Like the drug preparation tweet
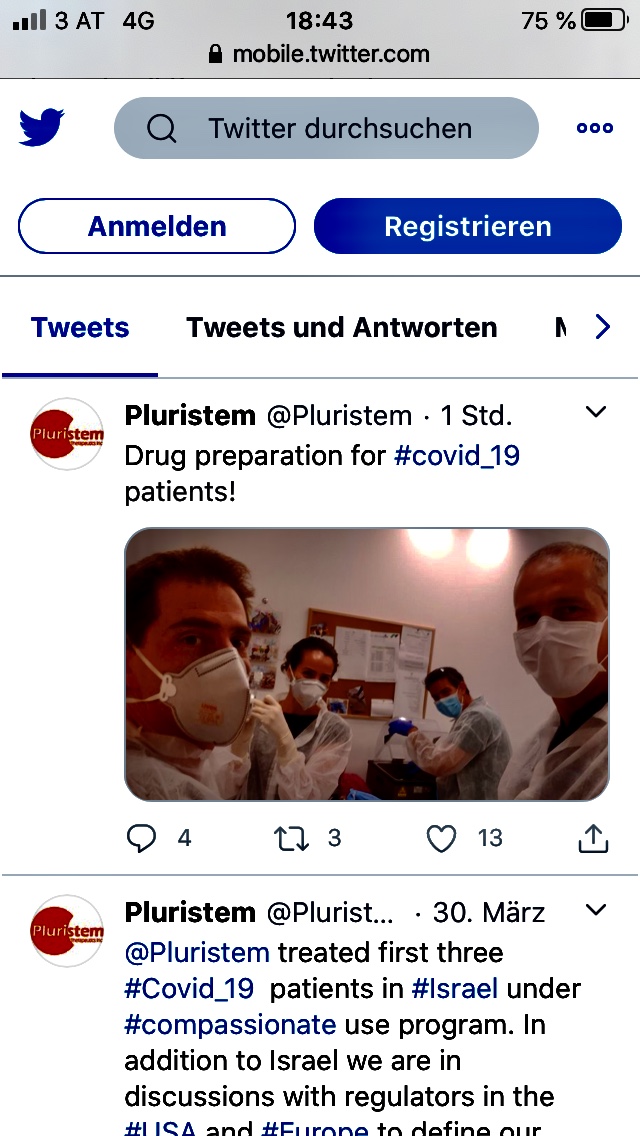Viewport: 640px width, 1136px height. pos(441,838)
